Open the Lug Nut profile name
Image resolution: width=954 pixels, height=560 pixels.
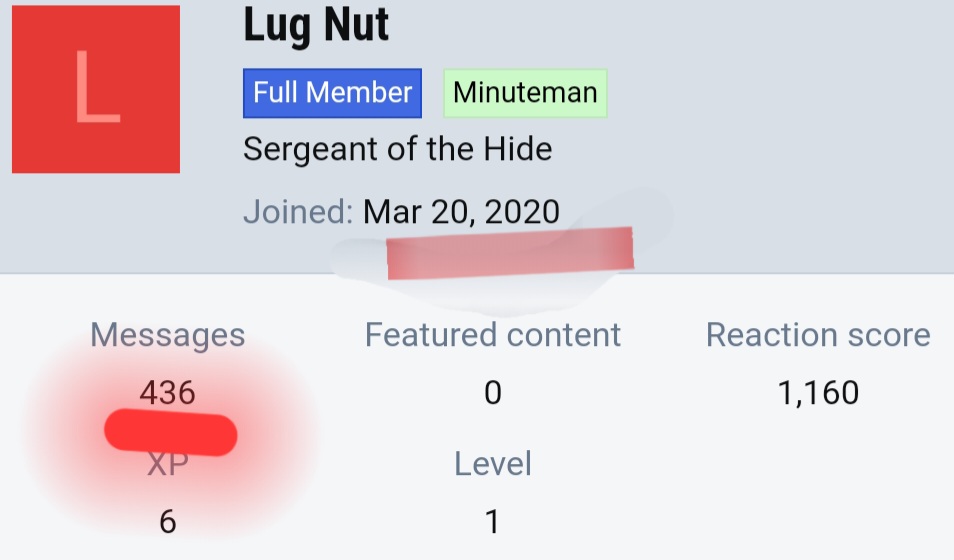[316, 27]
